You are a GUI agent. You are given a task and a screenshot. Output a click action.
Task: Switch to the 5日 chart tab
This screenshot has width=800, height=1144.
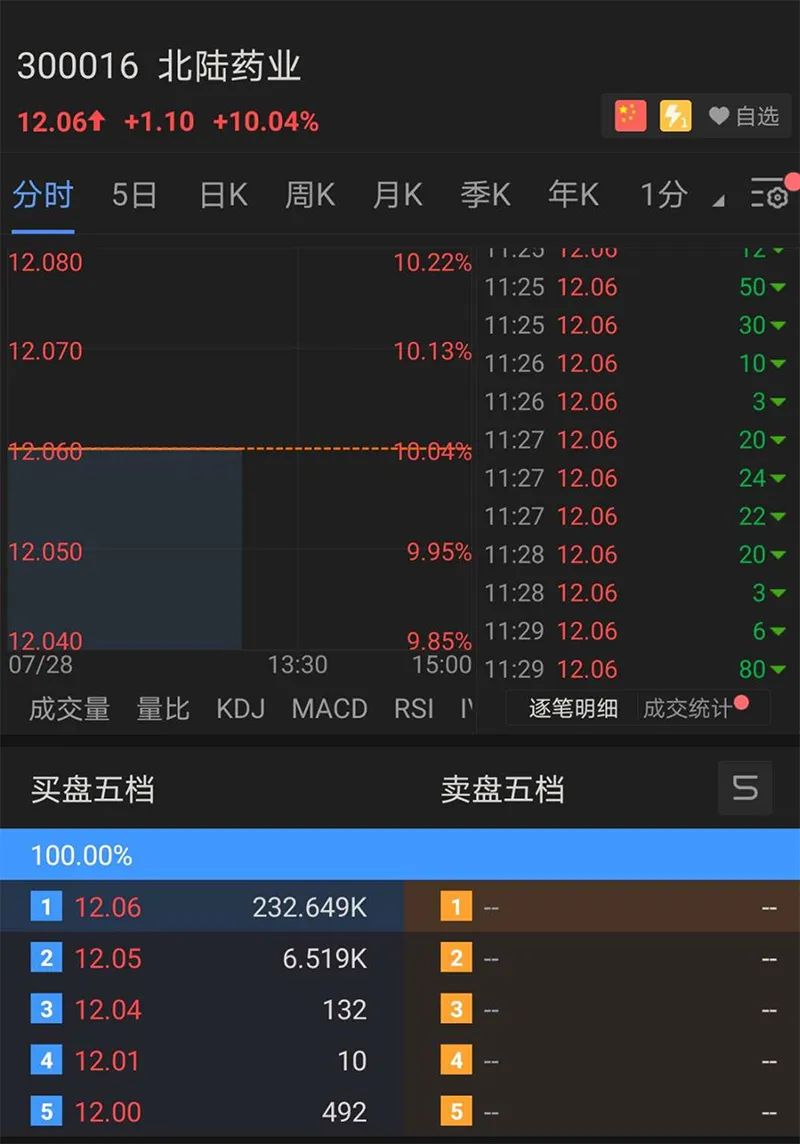click(134, 194)
